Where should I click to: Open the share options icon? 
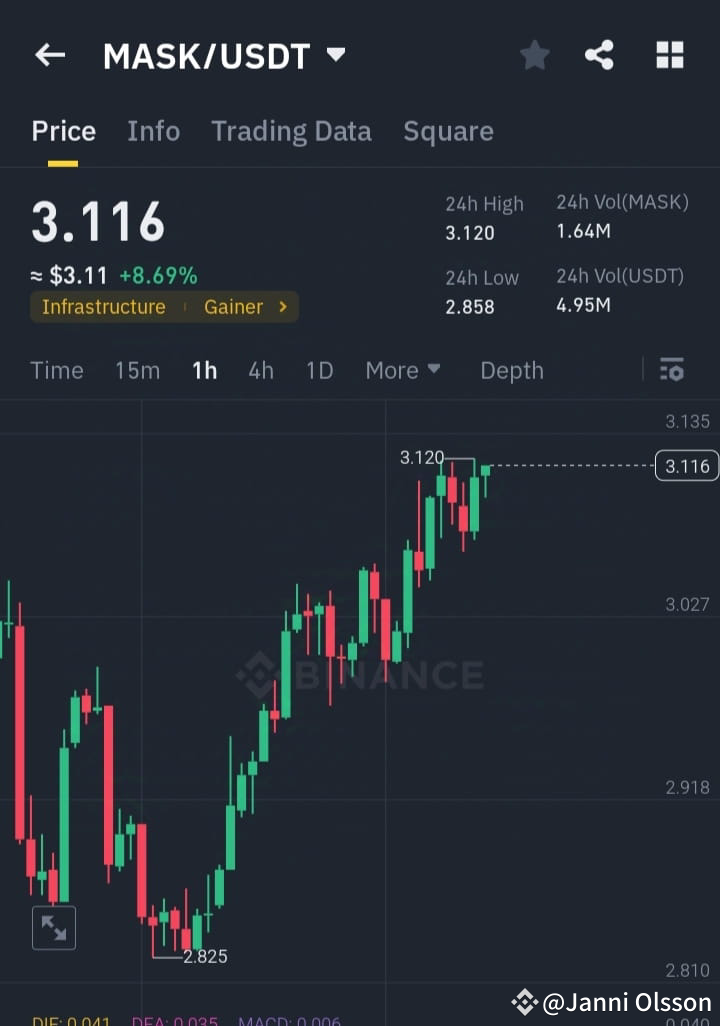pos(600,55)
